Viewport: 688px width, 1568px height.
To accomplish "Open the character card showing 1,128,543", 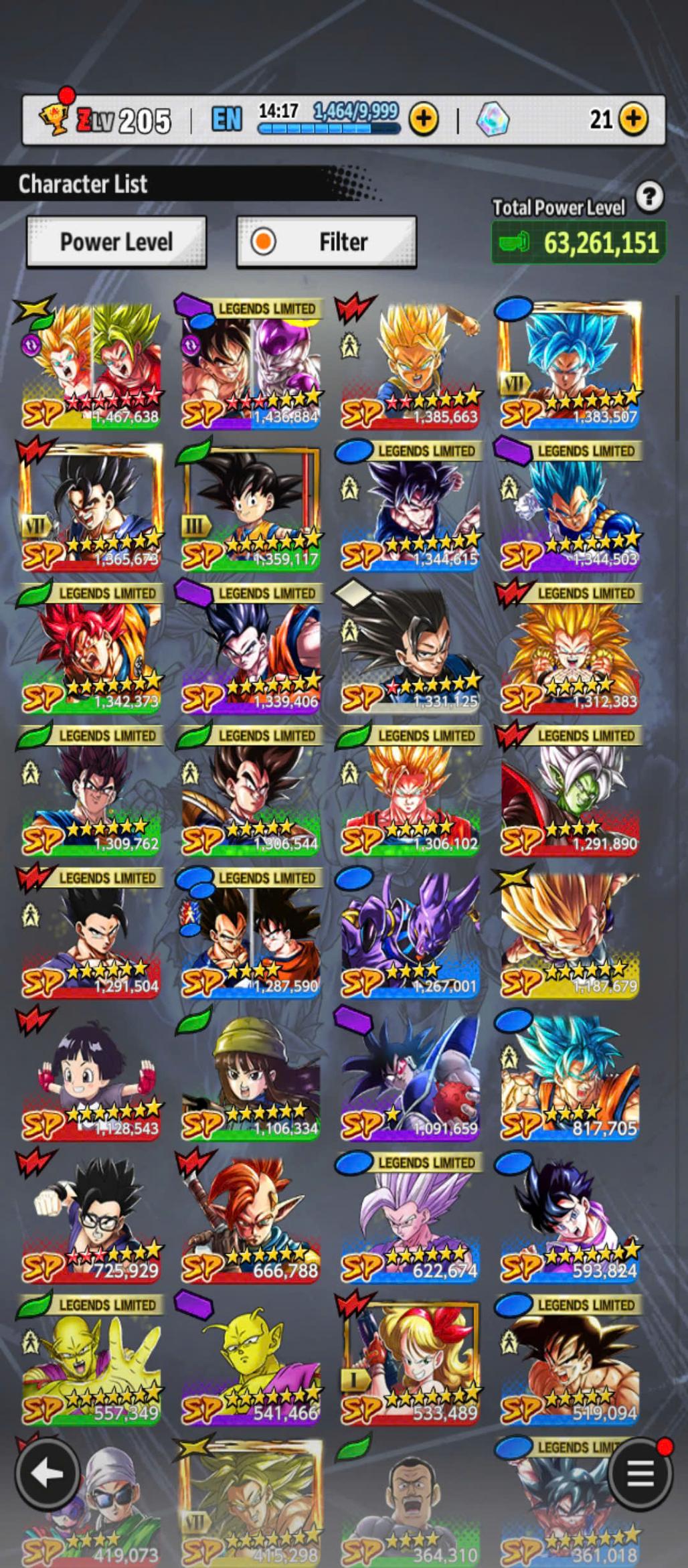I will tap(91, 1077).
